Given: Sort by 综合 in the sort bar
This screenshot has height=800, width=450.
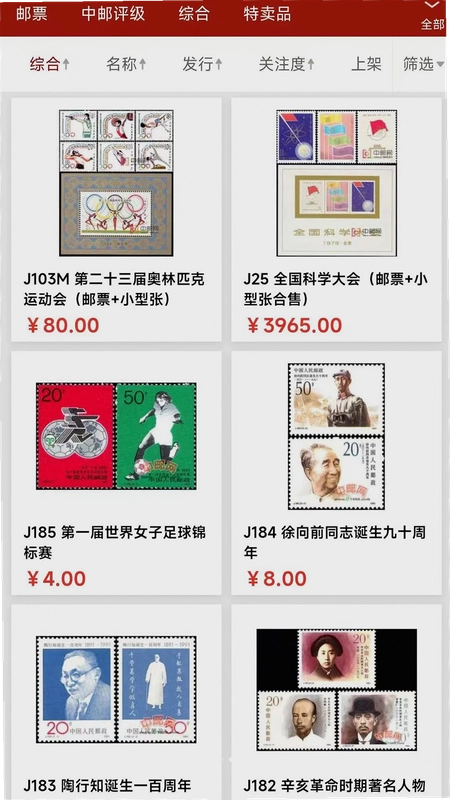Looking at the screenshot, I should [x=49, y=64].
